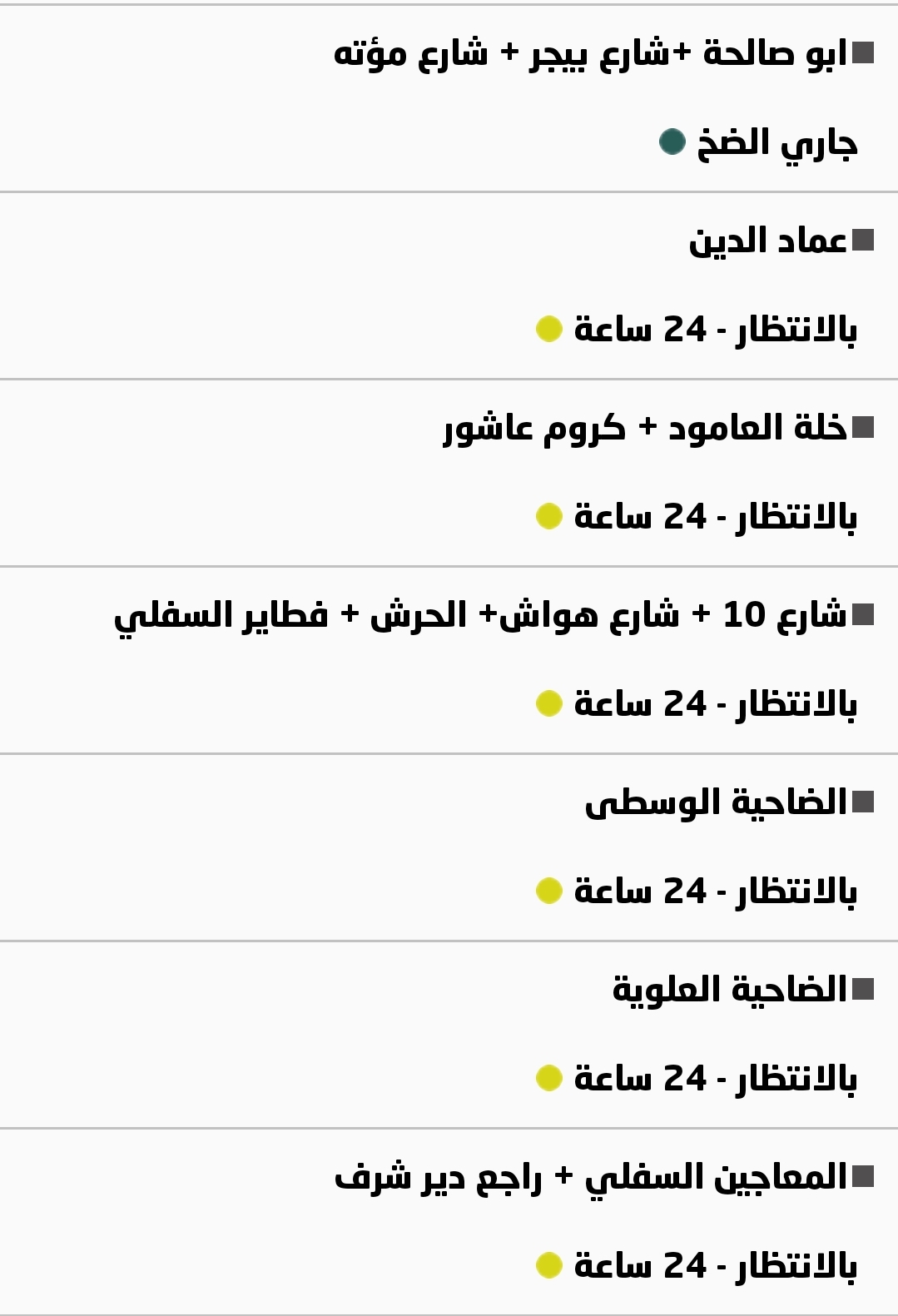This screenshot has height=1316, width=898.
Task: Open the ابو صالحة + شارع بيجر row
Action: tap(591, 54)
